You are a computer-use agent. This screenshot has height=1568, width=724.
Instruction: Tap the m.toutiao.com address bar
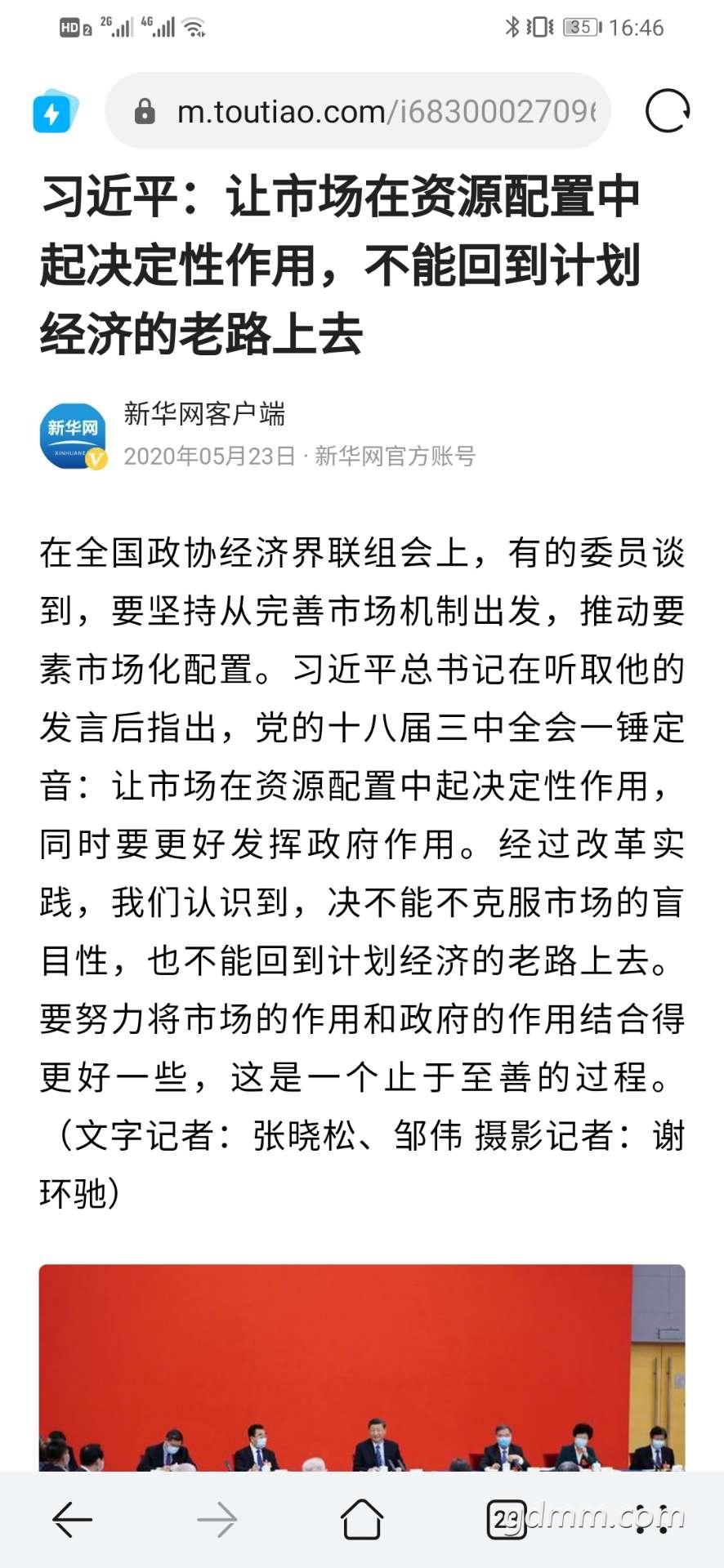pyautogui.click(x=358, y=111)
